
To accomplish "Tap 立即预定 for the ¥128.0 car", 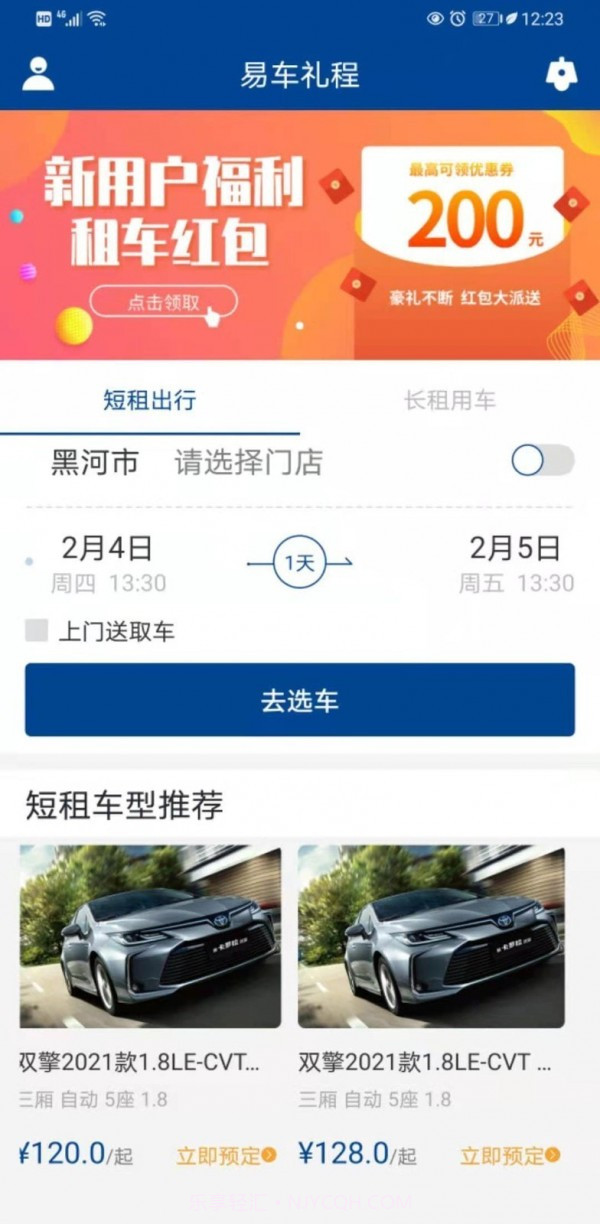I will pos(509,1156).
